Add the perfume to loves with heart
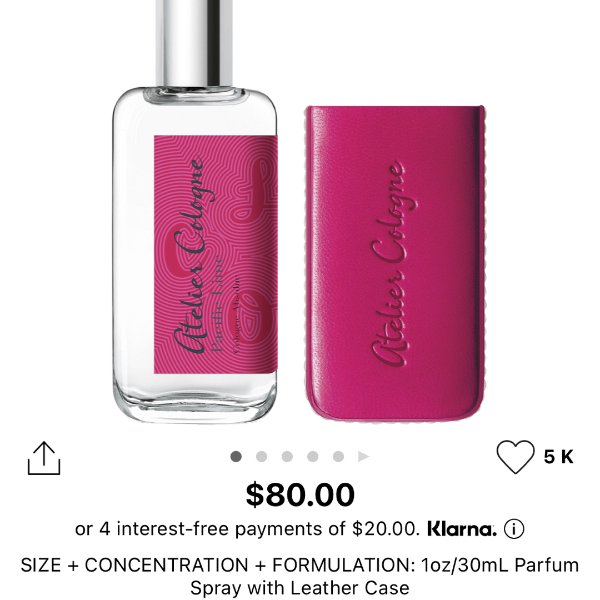This screenshot has height=600, width=600. 515,457
